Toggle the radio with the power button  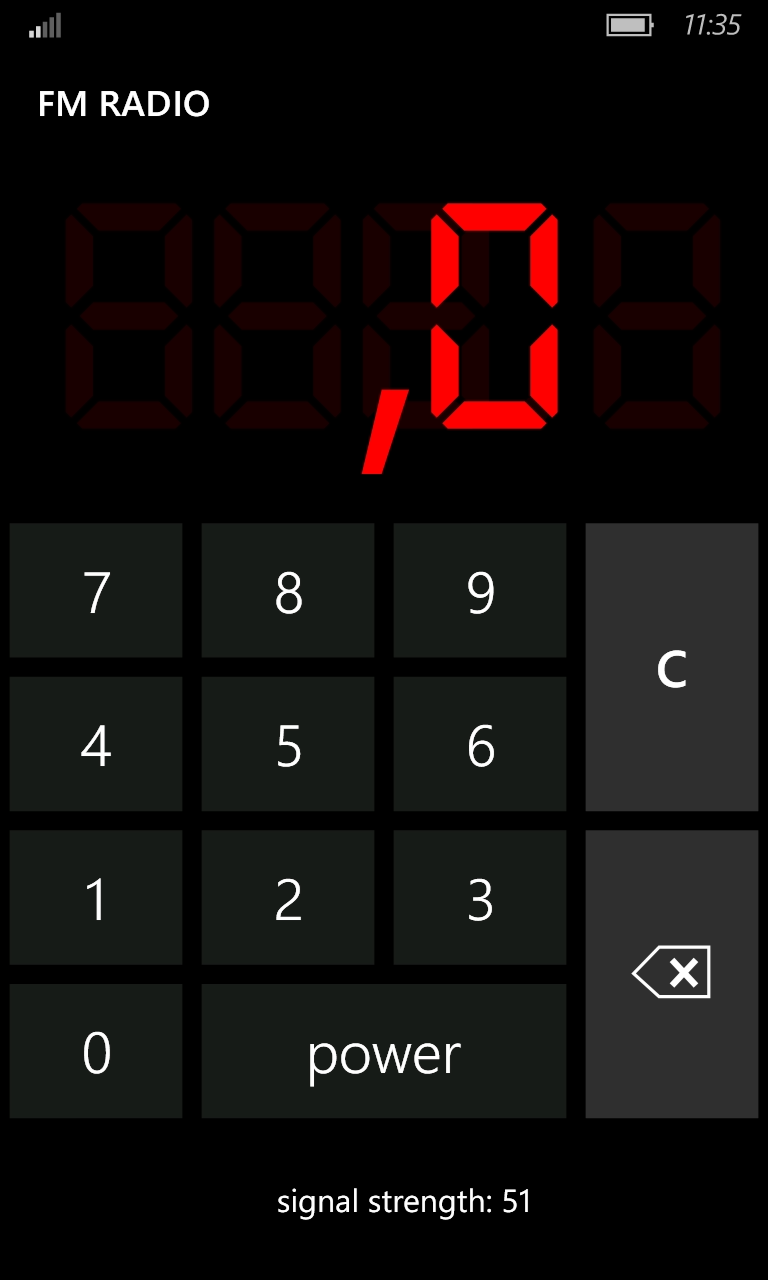point(384,1051)
